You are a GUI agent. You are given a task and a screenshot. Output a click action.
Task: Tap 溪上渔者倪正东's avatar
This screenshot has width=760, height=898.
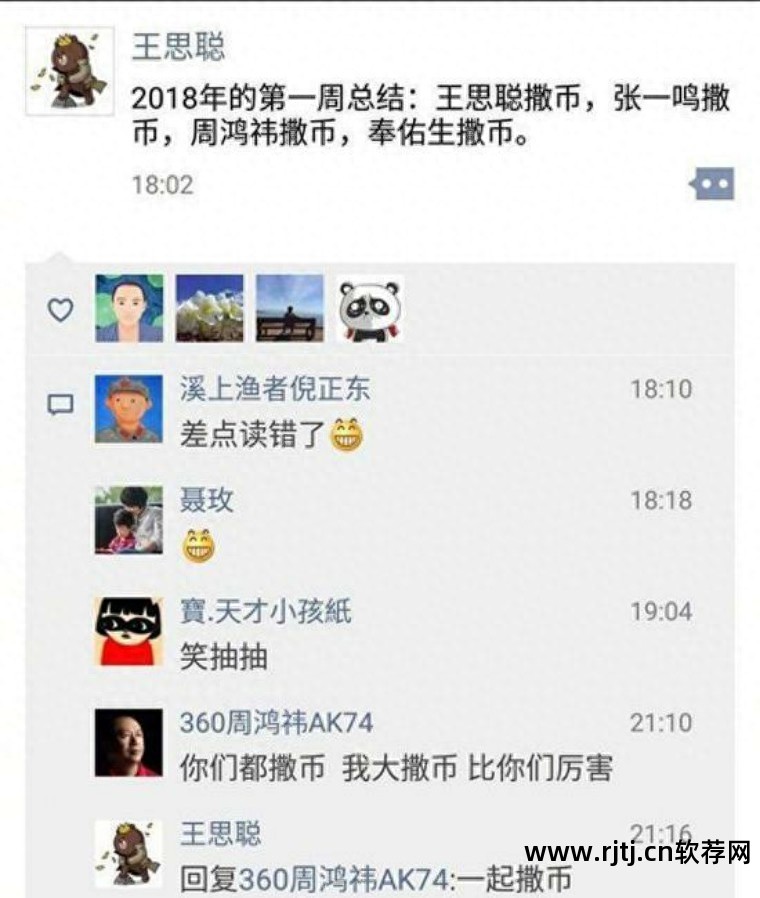129,409
